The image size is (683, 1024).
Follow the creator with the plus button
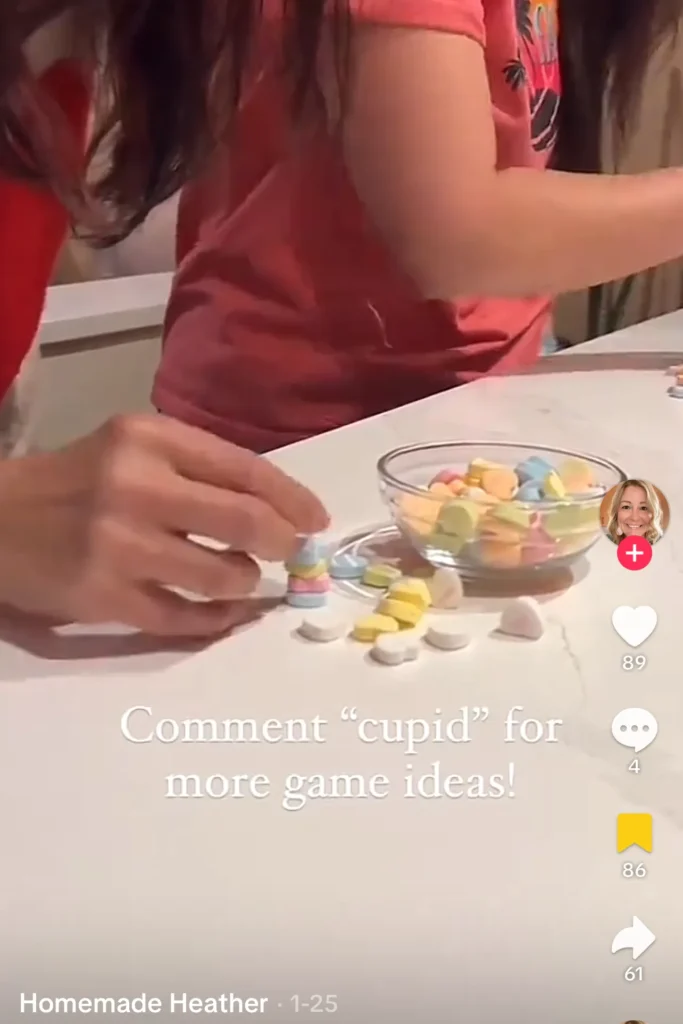point(634,553)
